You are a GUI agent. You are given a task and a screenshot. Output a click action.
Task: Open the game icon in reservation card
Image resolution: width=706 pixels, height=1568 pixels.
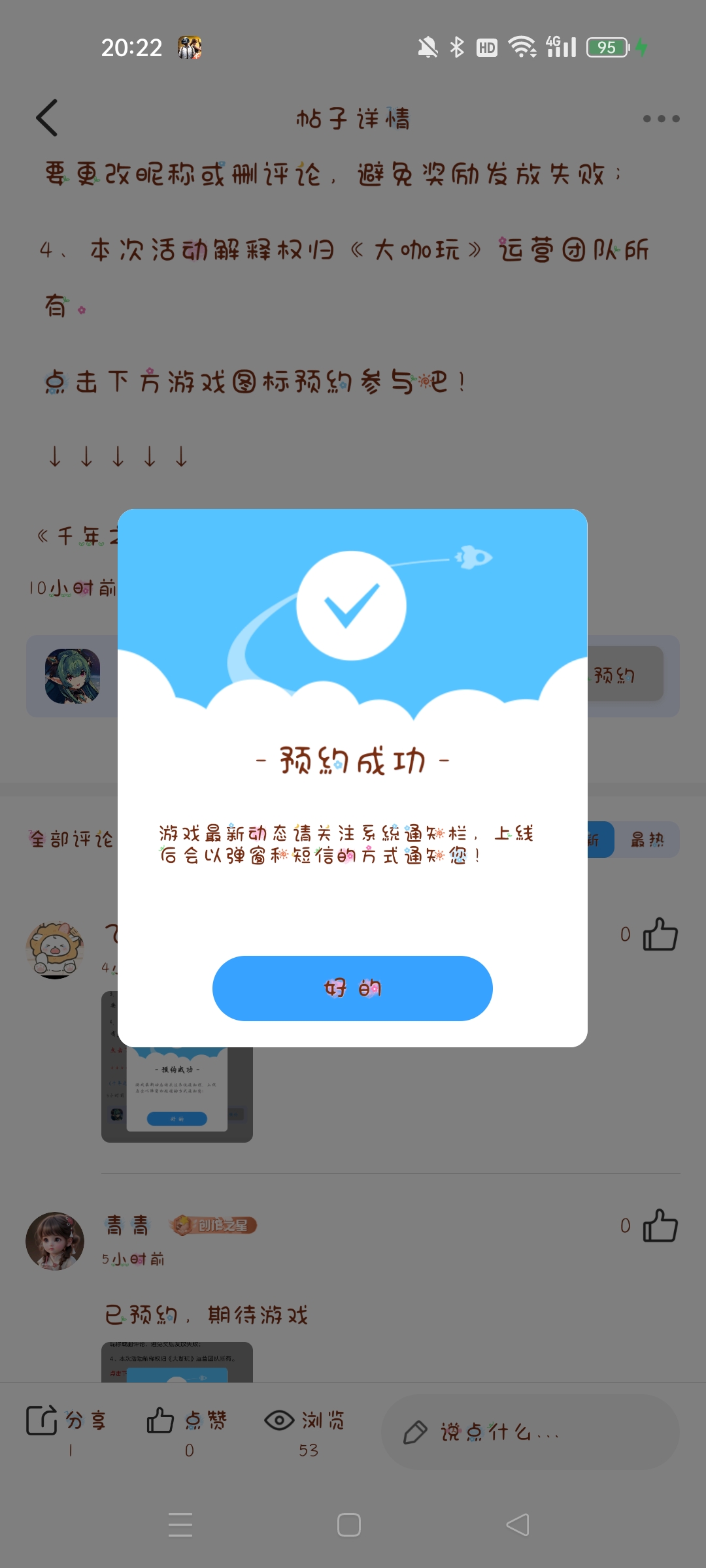(73, 676)
